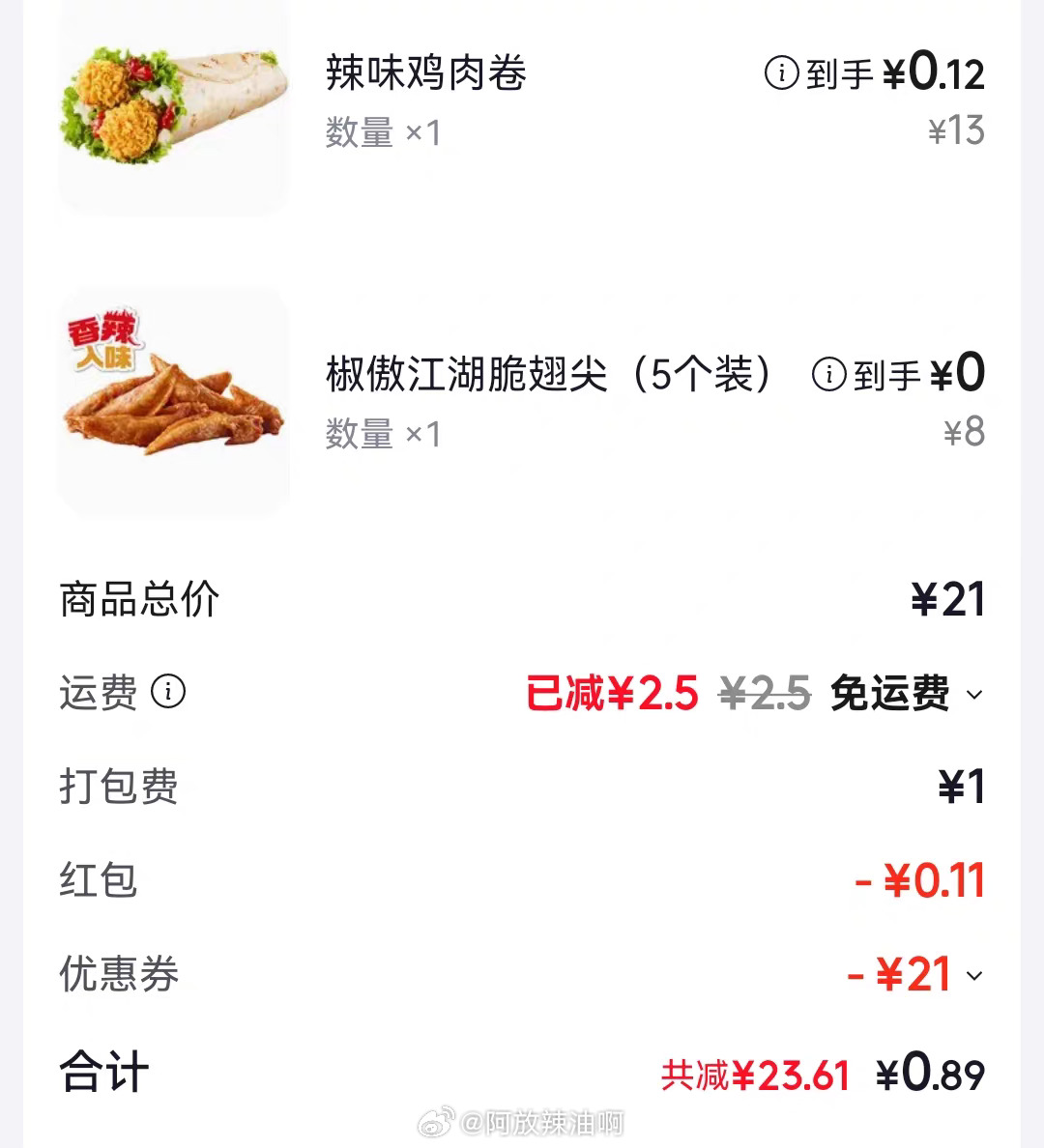This screenshot has width=1044, height=1148.
Task: Open price info for 椒傲江湖脆翅尖
Action: click(x=828, y=374)
